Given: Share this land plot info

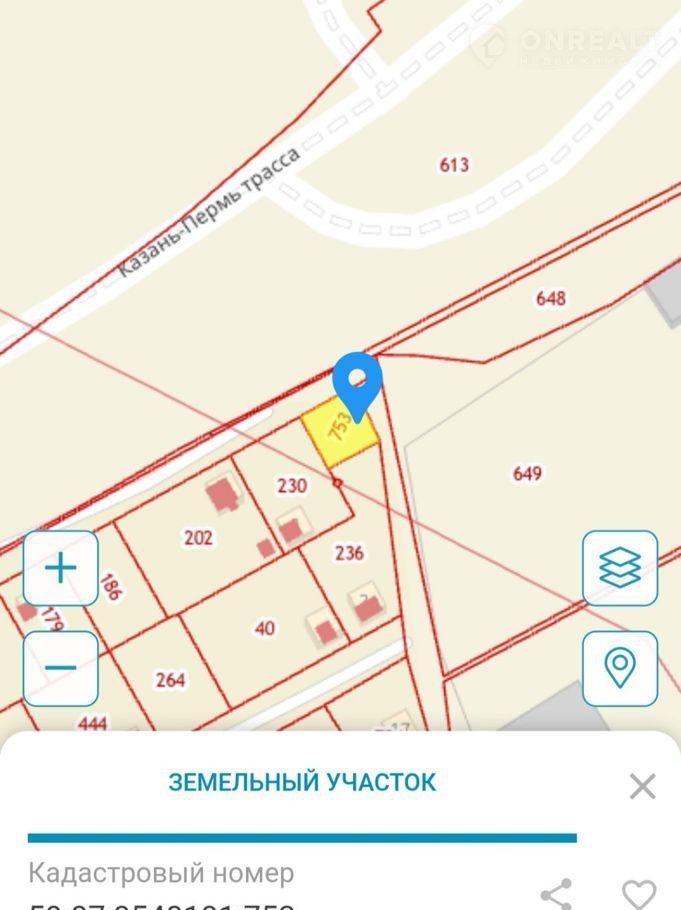Looking at the screenshot, I should coord(556,893).
